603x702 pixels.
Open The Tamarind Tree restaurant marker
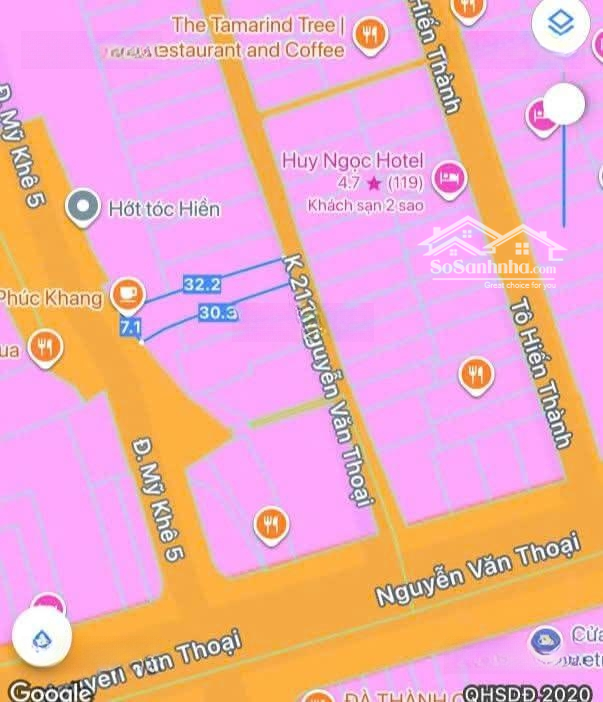click(371, 36)
